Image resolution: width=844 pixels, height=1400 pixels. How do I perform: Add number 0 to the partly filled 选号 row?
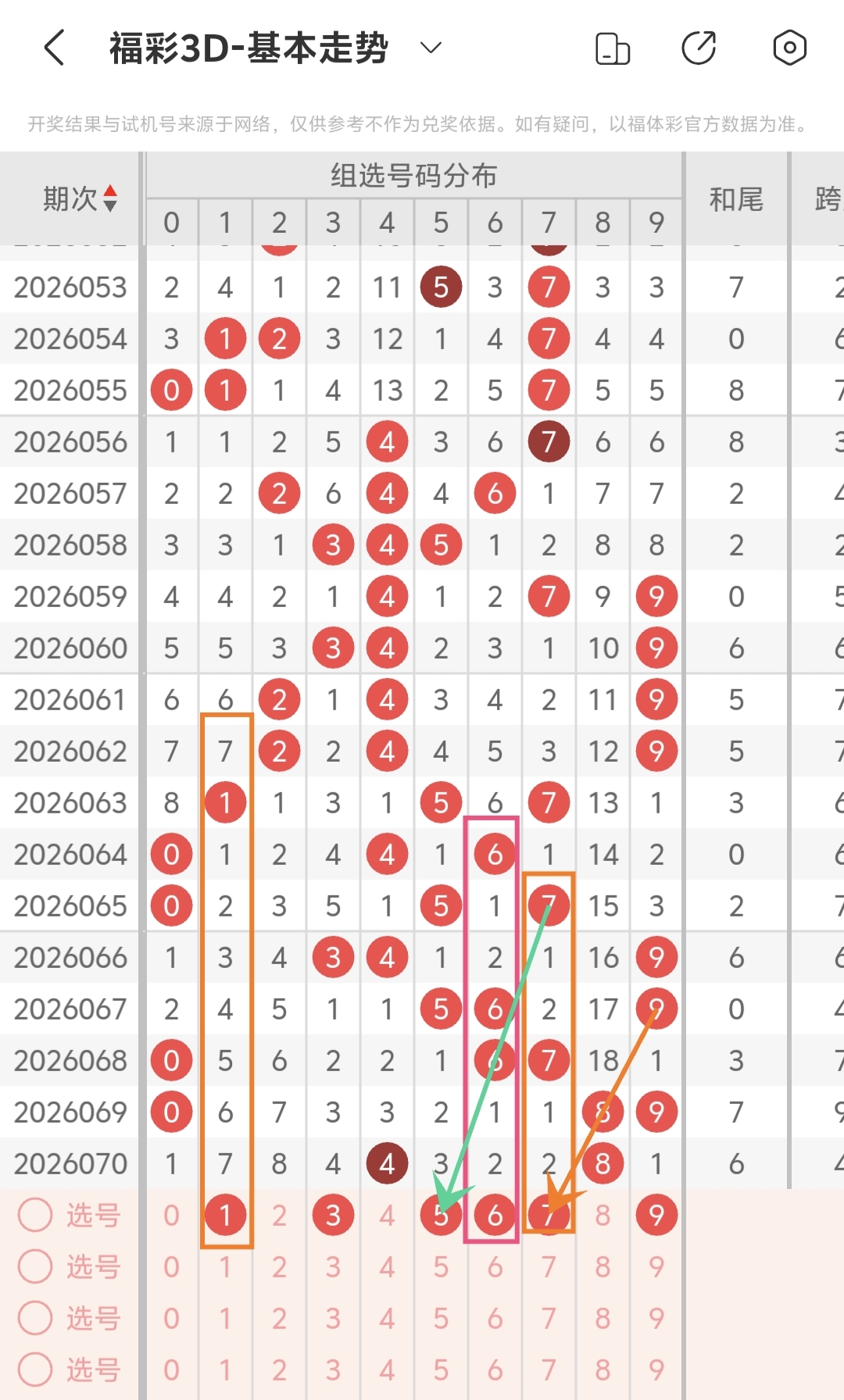click(171, 1215)
